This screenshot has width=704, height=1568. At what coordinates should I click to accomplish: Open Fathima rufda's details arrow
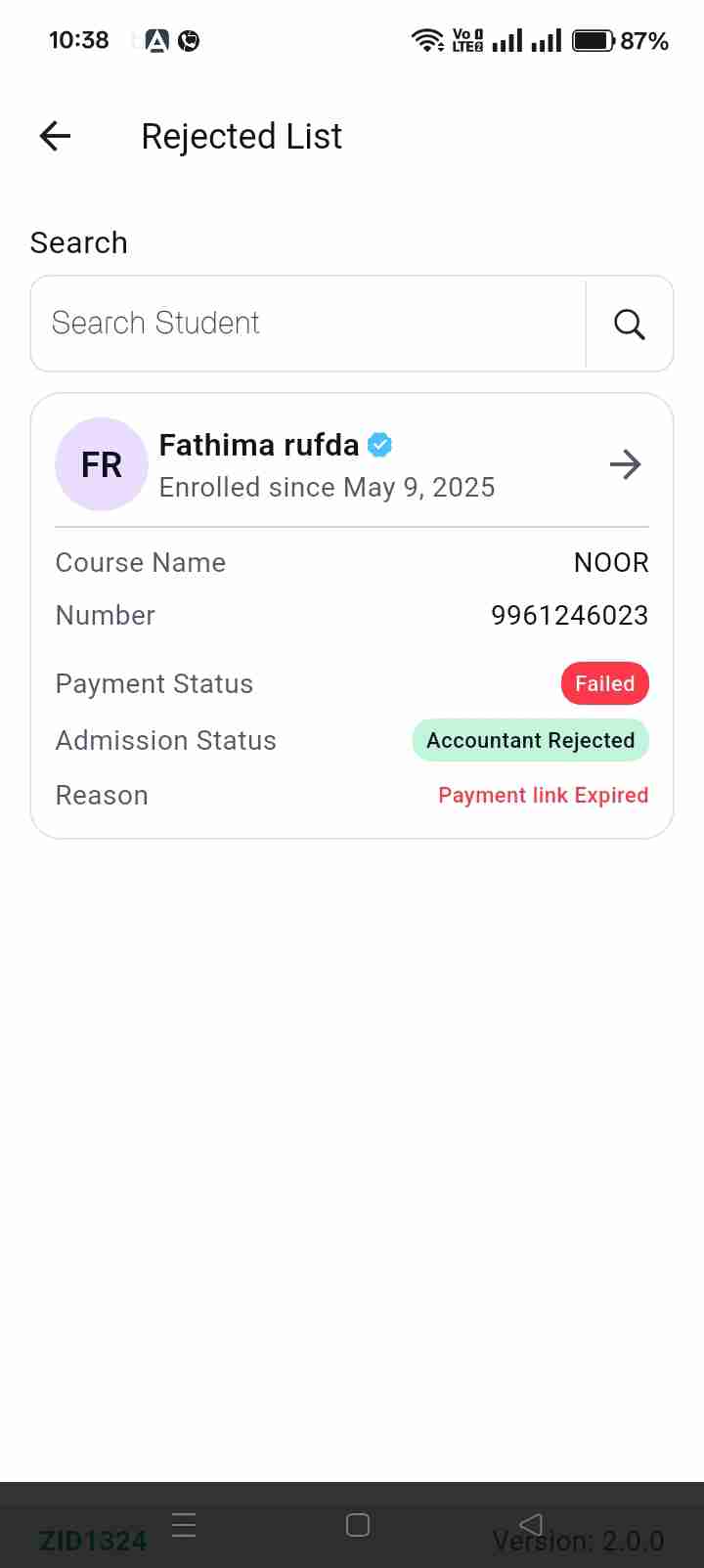tap(625, 464)
